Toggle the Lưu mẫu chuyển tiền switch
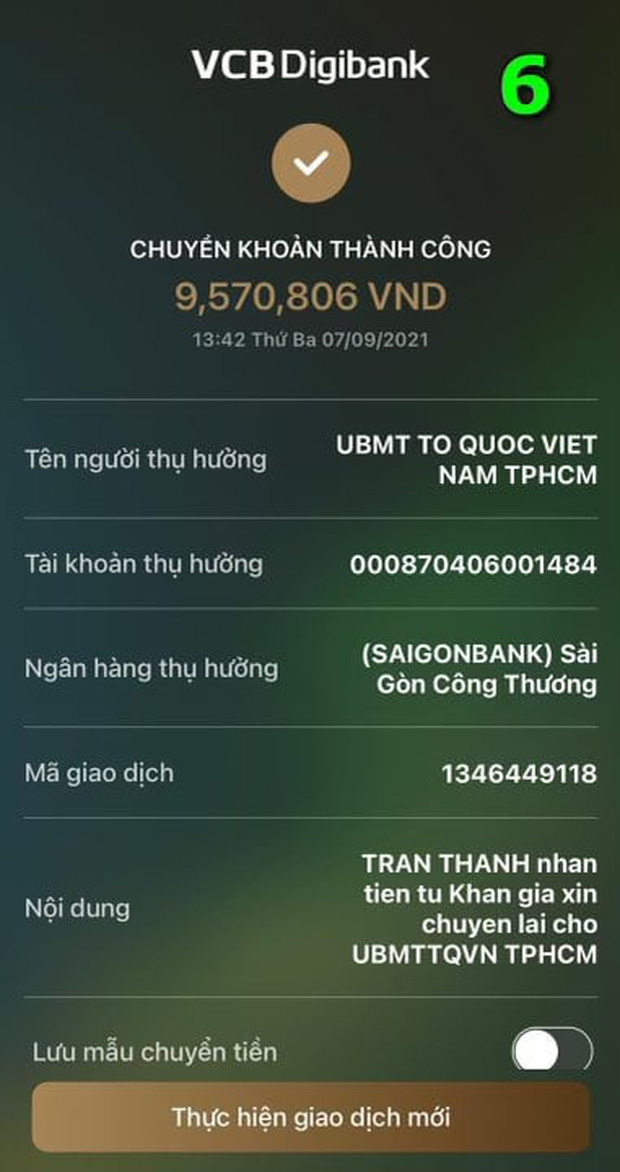 (552, 1052)
